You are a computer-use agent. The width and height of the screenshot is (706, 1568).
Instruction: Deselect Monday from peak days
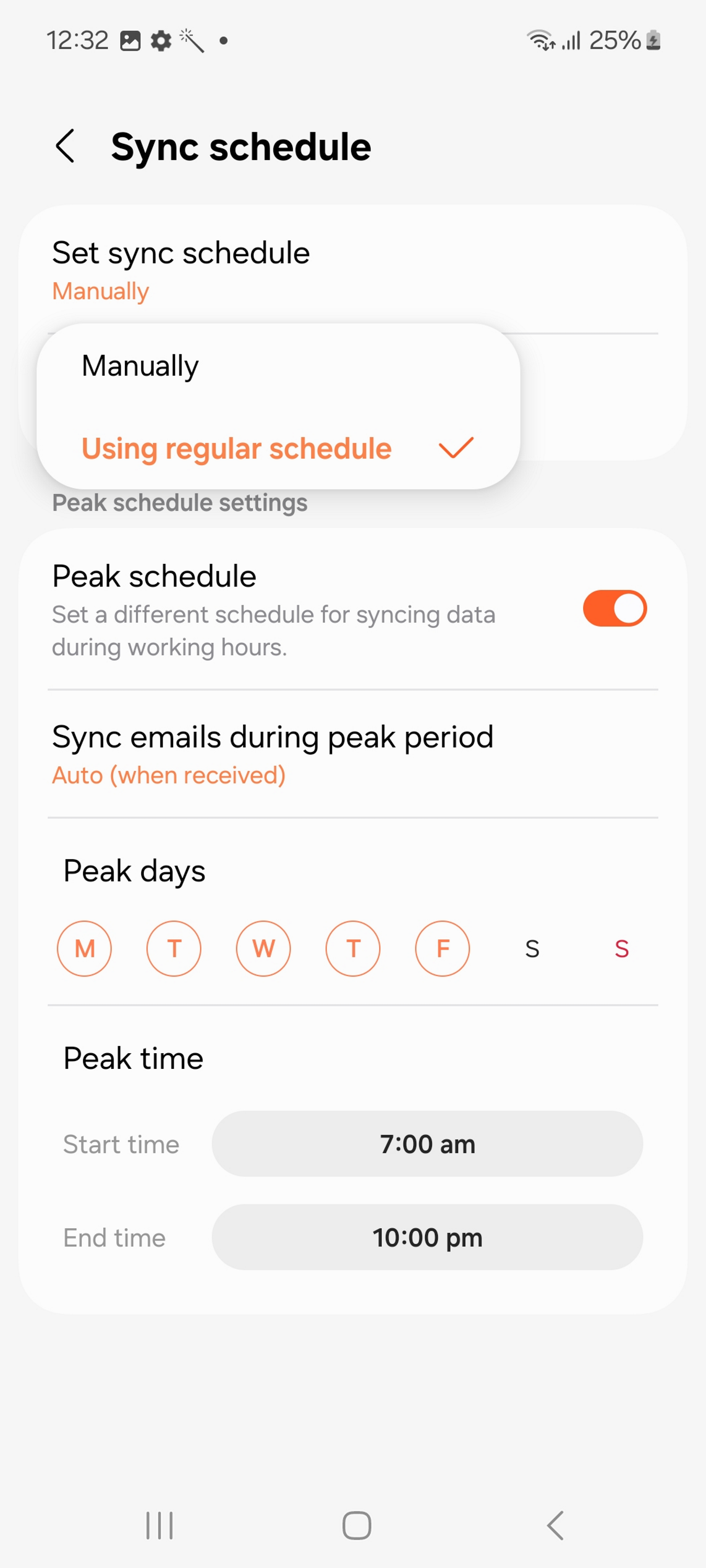tap(84, 948)
